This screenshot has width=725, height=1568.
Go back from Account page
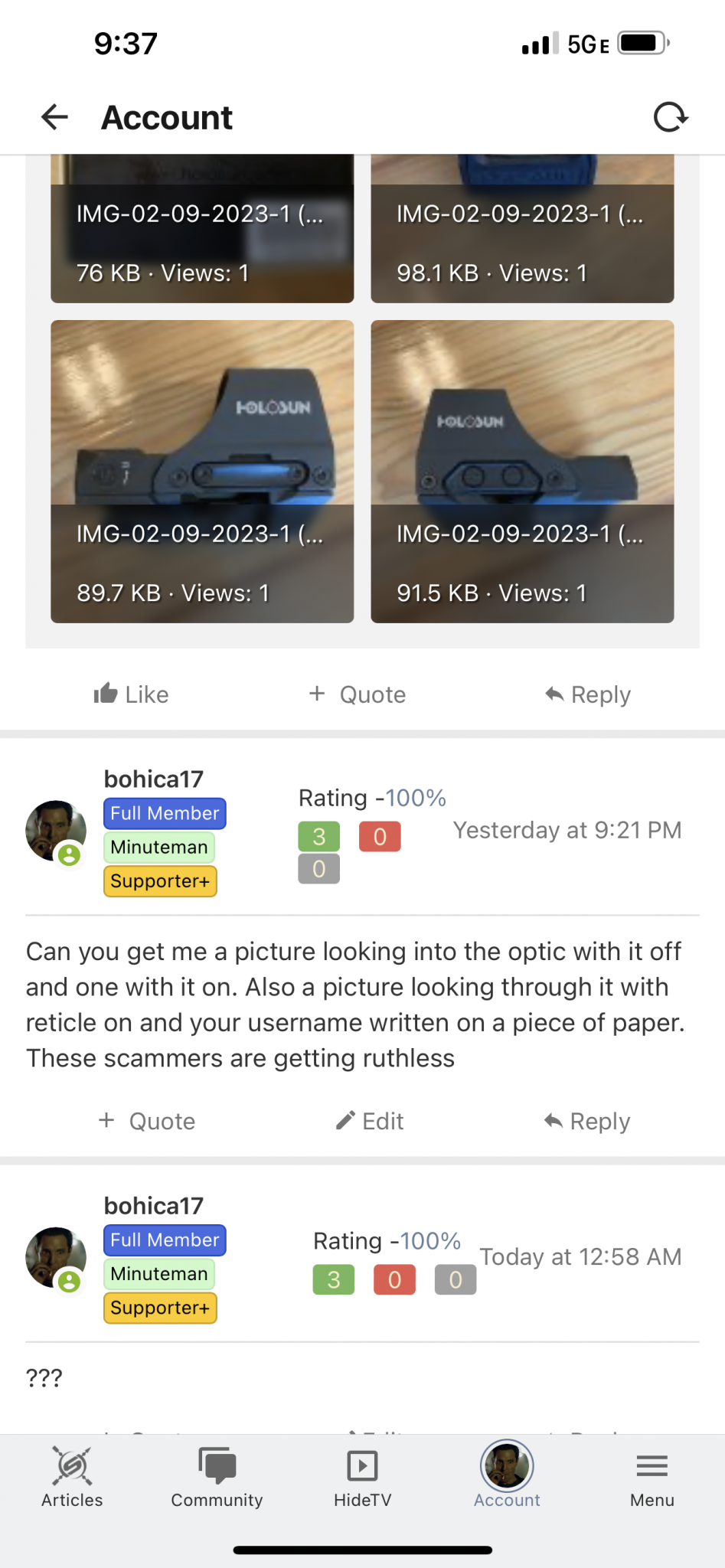click(54, 117)
